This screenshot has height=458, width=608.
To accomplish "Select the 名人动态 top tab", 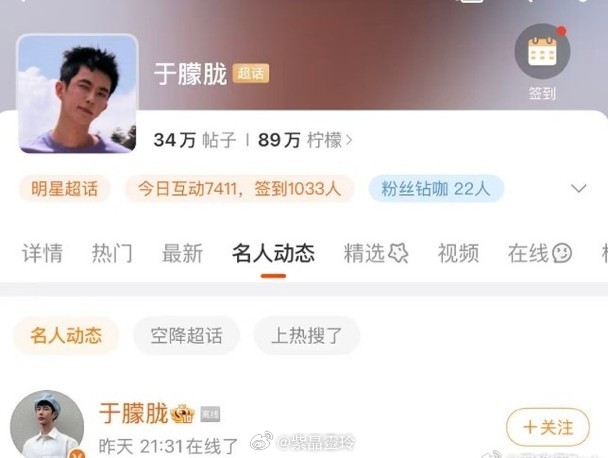I will tap(273, 253).
